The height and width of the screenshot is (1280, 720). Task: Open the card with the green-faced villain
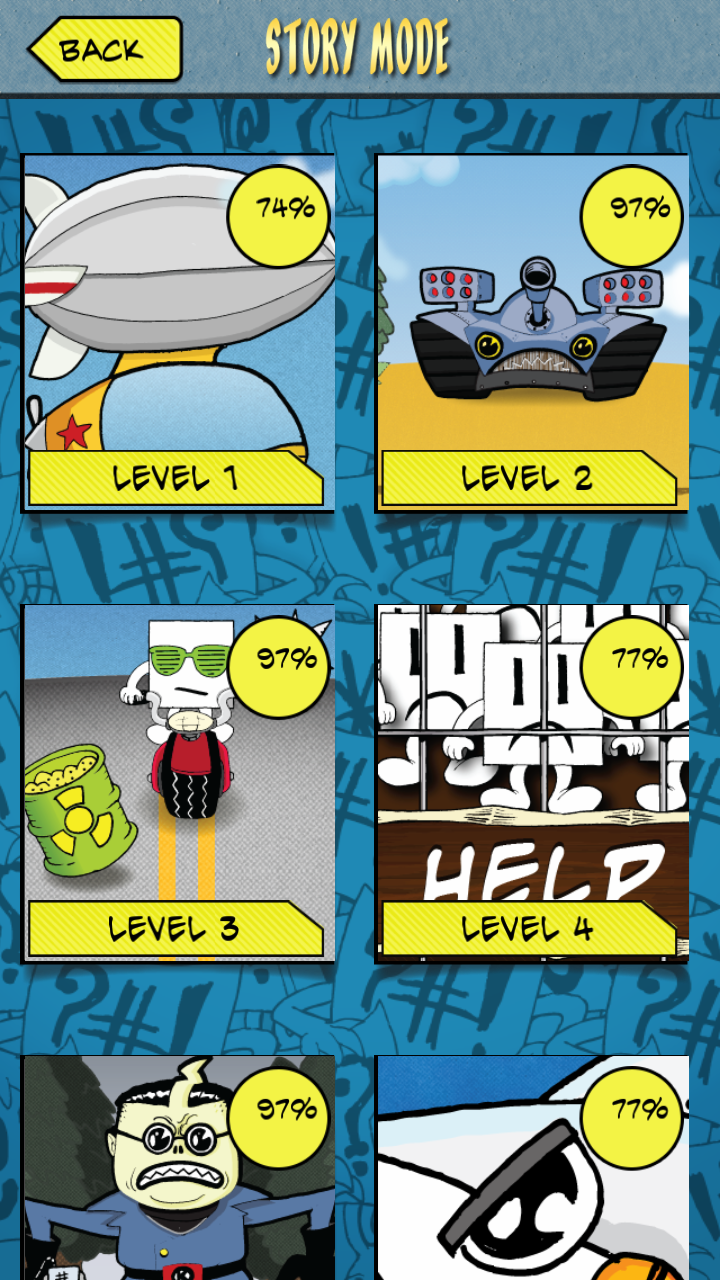click(178, 1167)
